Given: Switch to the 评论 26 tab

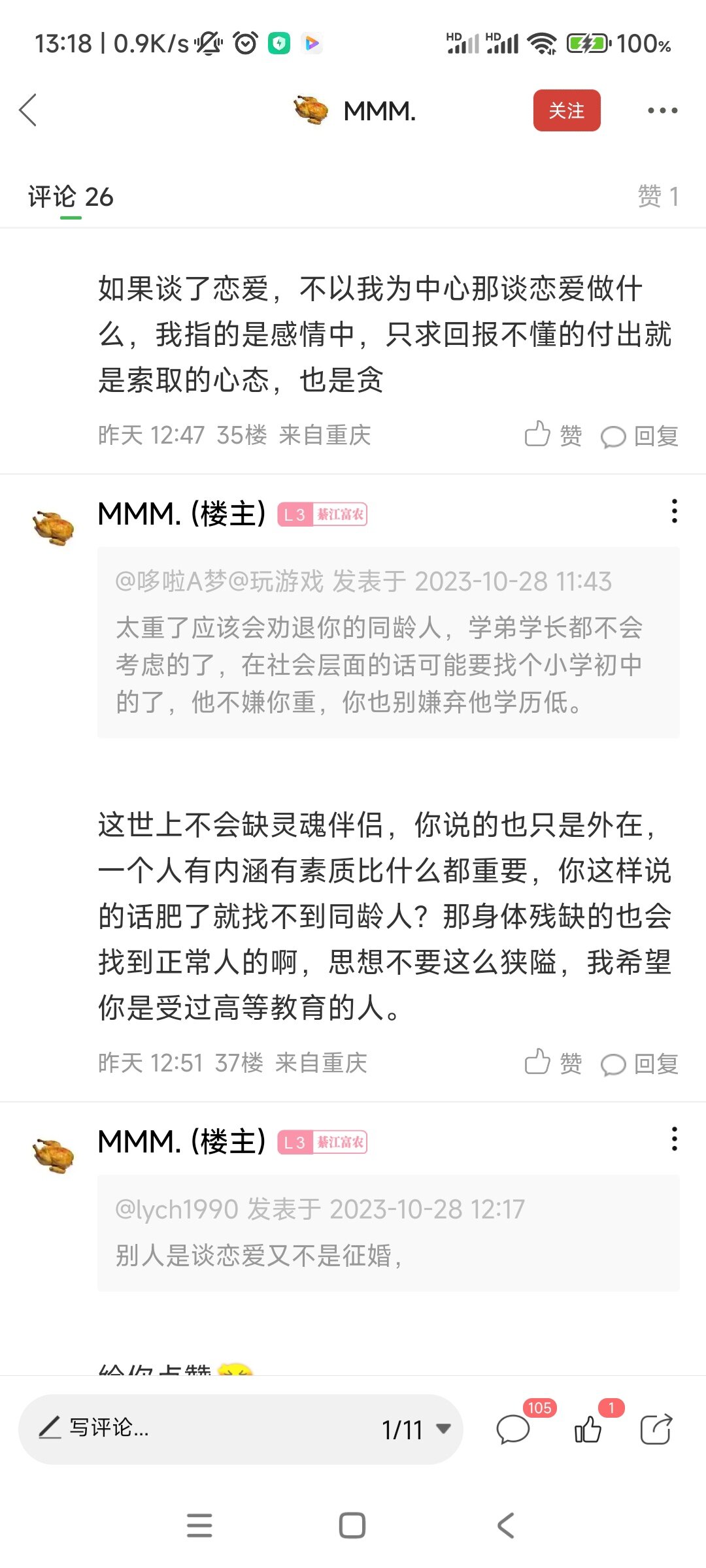Looking at the screenshot, I should tap(71, 197).
